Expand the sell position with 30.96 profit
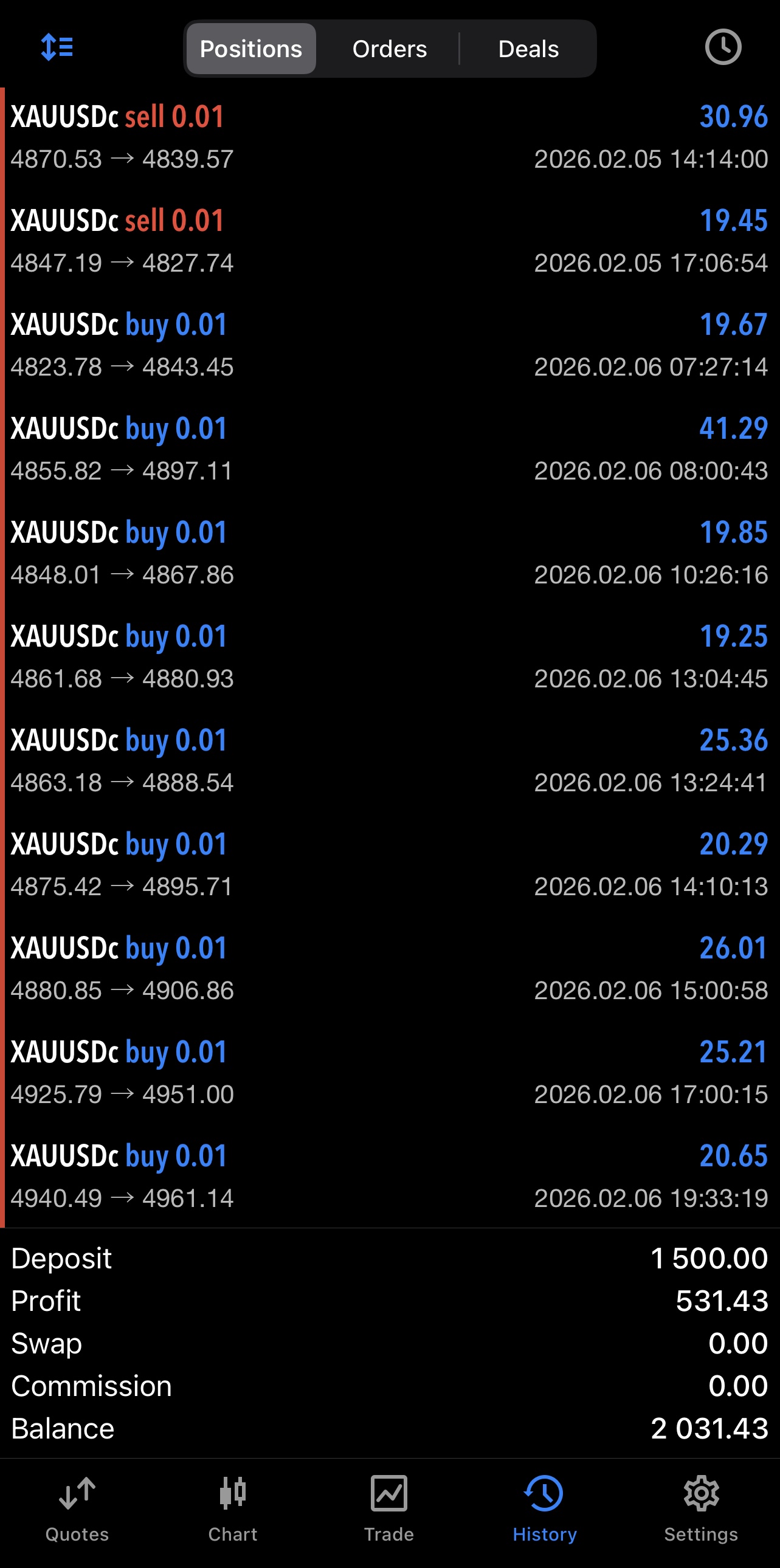Viewport: 780px width, 1568px height. (x=390, y=137)
